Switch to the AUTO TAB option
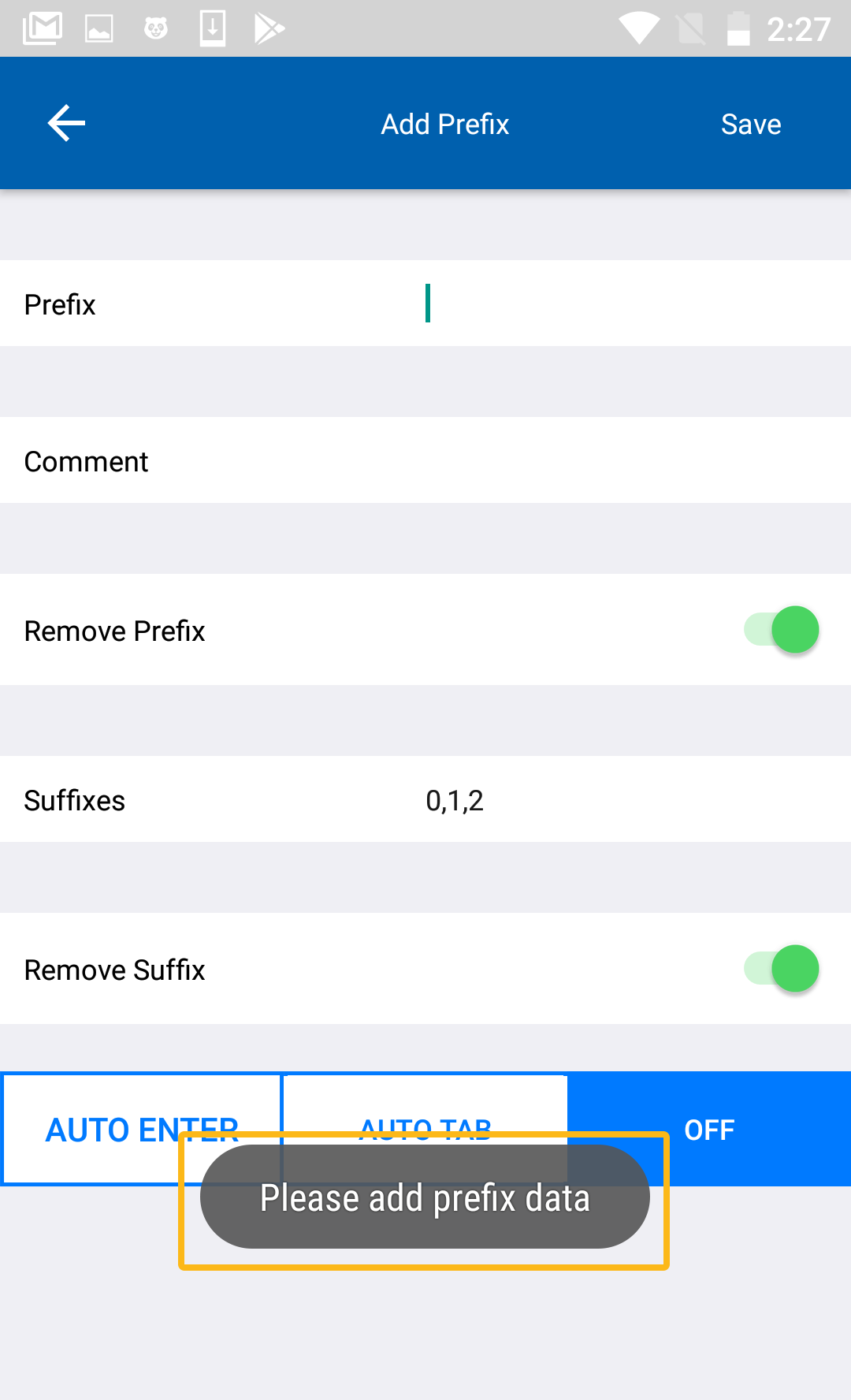This screenshot has height=1400, width=851. (x=425, y=1104)
